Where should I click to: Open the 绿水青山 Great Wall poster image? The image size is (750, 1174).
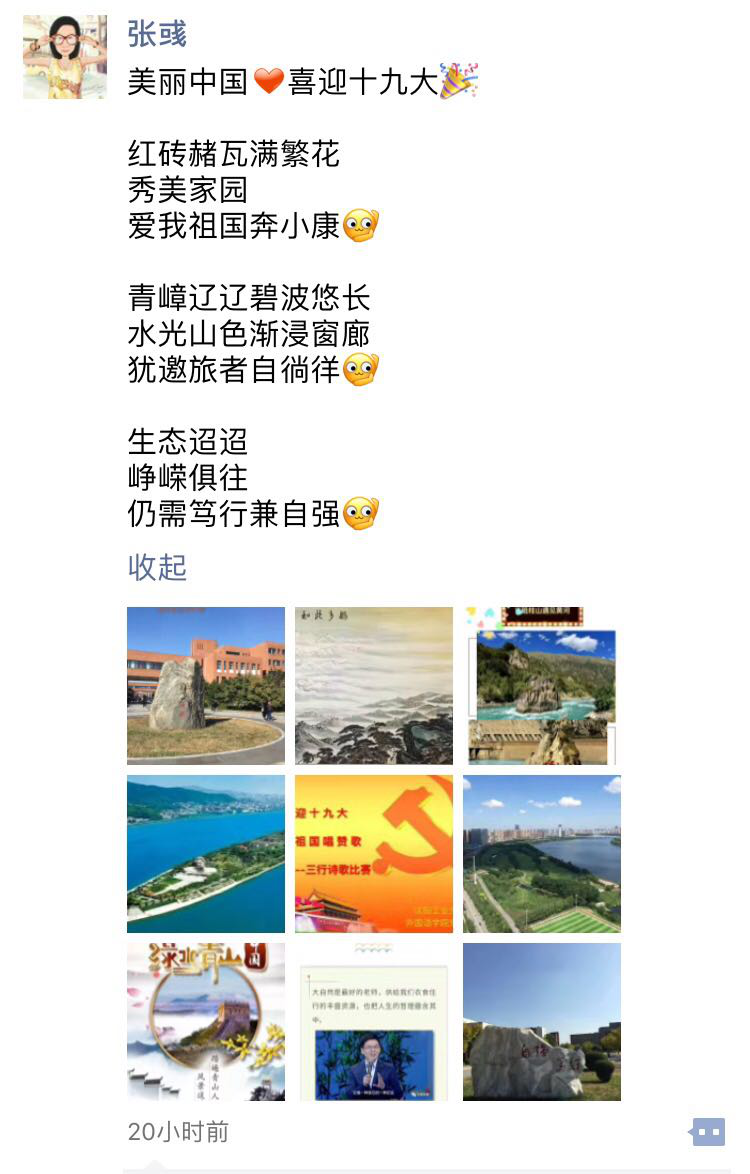coord(206,1022)
